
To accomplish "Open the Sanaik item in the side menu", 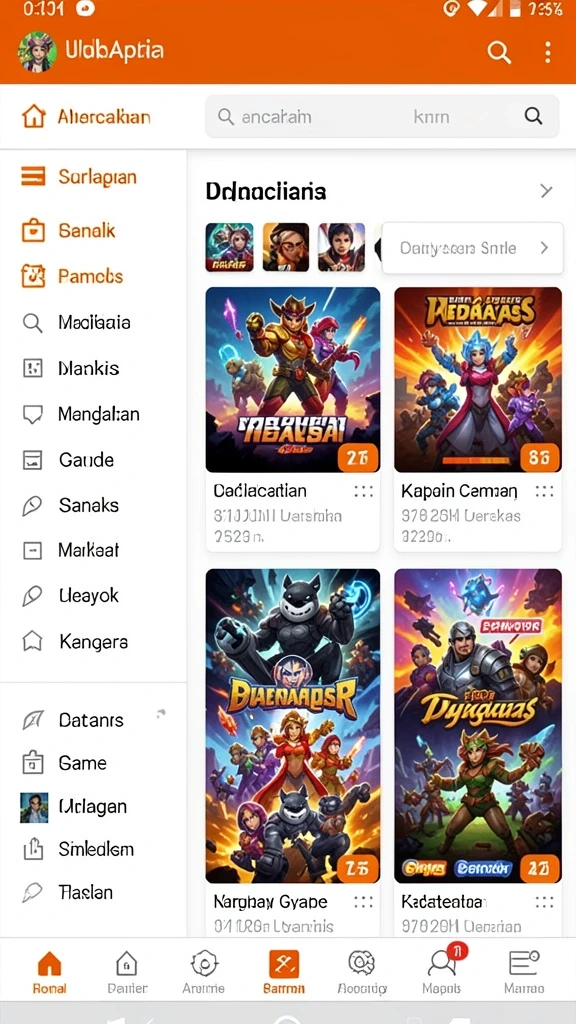I will [x=93, y=231].
